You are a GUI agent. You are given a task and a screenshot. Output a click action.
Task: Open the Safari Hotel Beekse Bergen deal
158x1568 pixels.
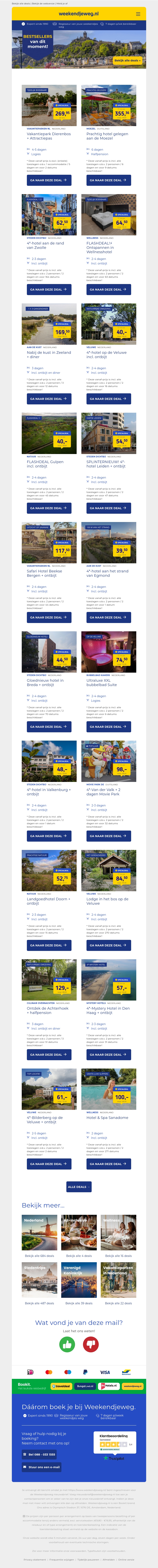click(x=49, y=617)
